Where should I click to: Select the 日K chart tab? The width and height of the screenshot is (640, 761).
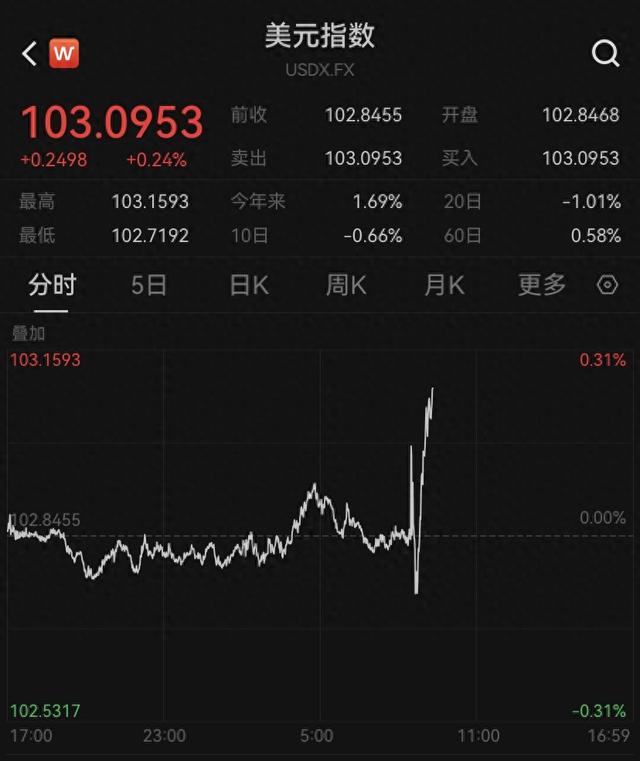coord(248,285)
